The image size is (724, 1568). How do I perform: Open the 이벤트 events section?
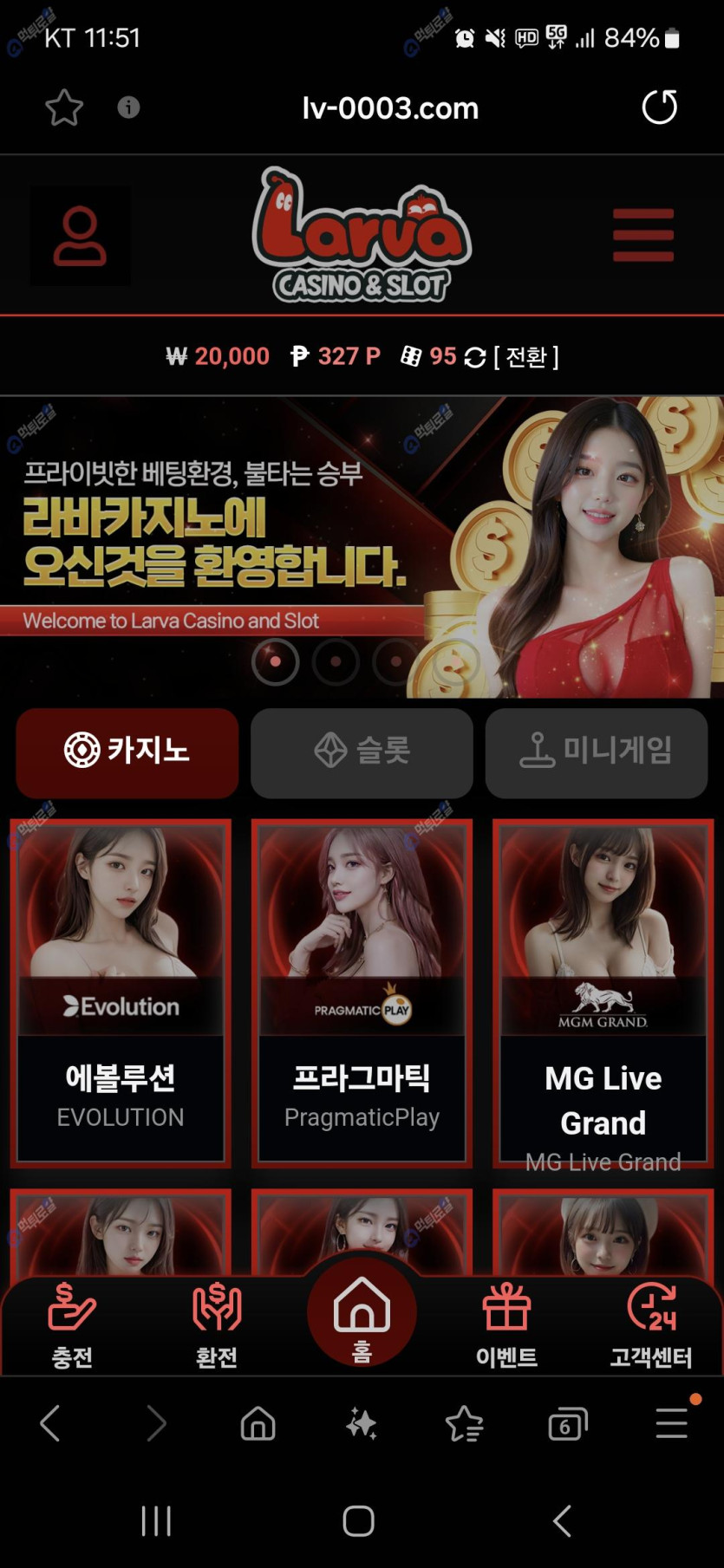[506, 1325]
